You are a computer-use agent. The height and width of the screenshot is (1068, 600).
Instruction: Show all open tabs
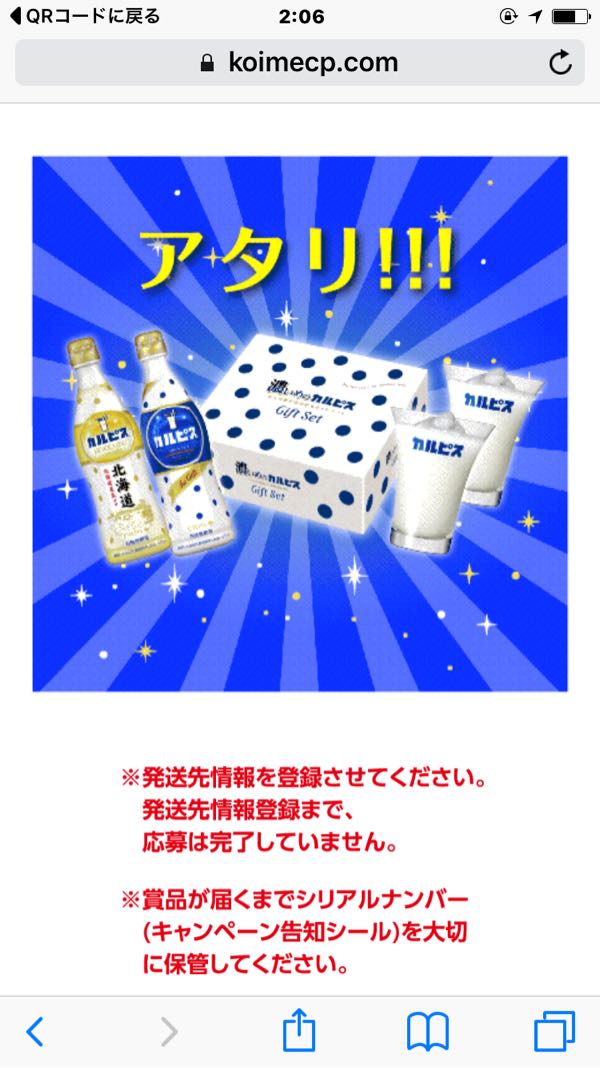[x=555, y=1031]
